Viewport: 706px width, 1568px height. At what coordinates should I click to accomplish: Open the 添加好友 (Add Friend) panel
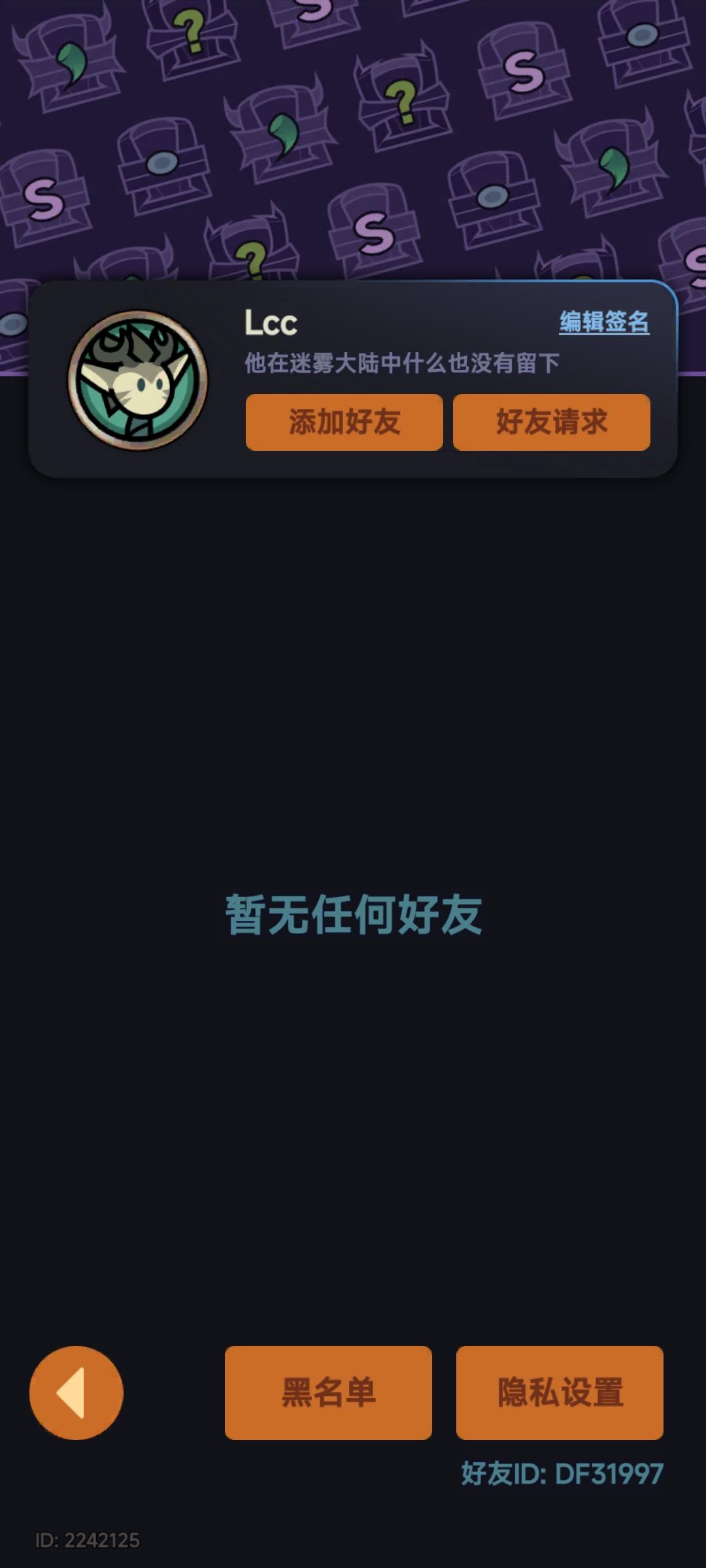(x=345, y=423)
